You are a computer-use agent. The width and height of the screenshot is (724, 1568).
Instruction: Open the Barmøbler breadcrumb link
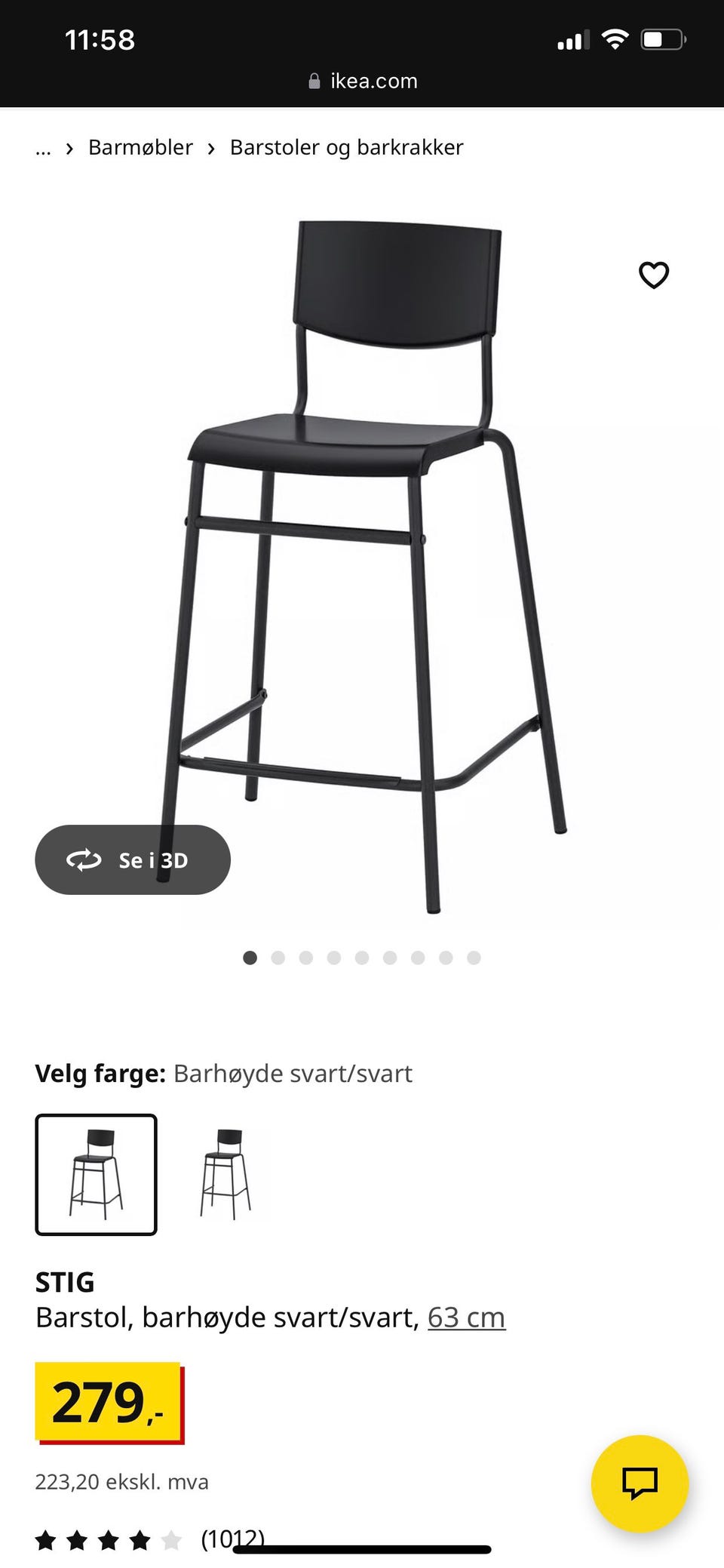click(140, 147)
